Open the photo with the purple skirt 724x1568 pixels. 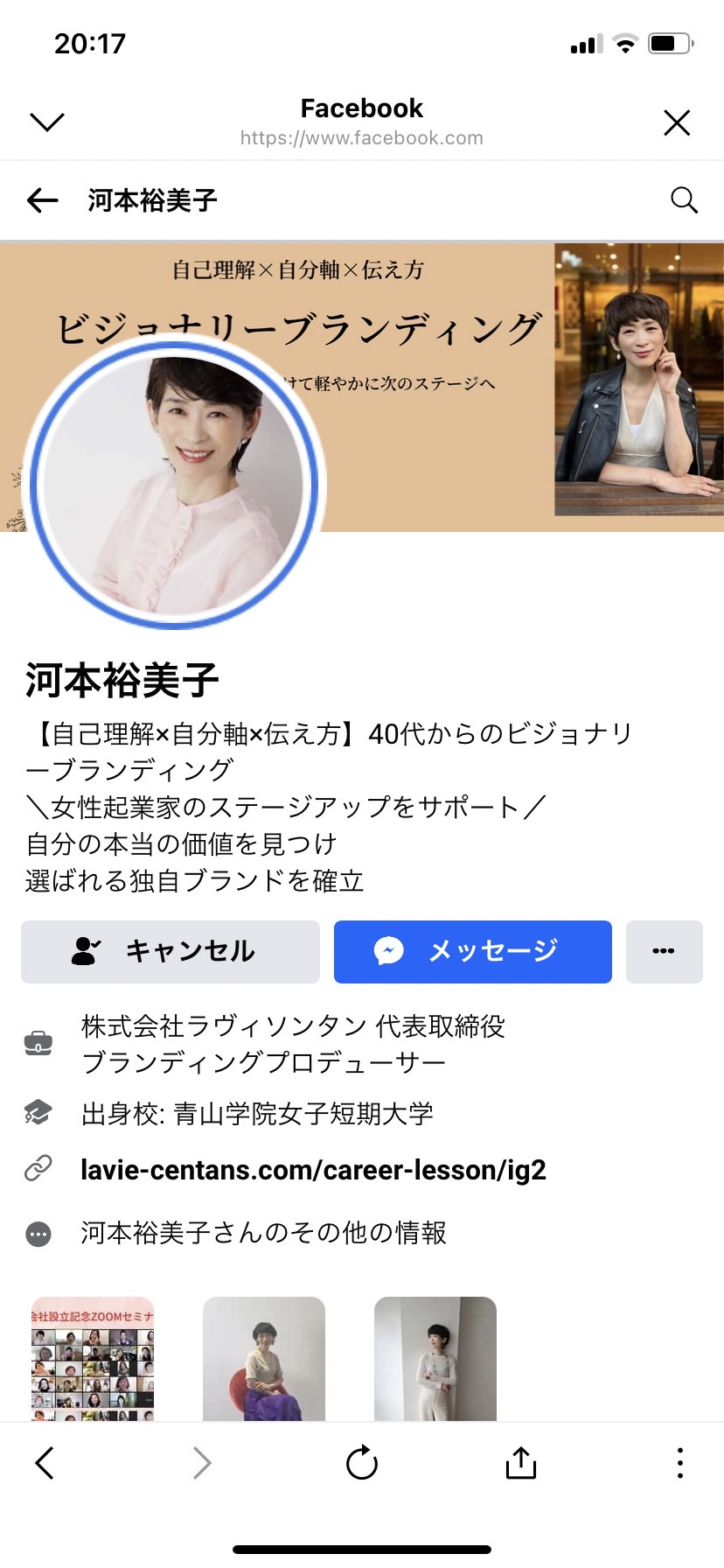(x=264, y=1358)
